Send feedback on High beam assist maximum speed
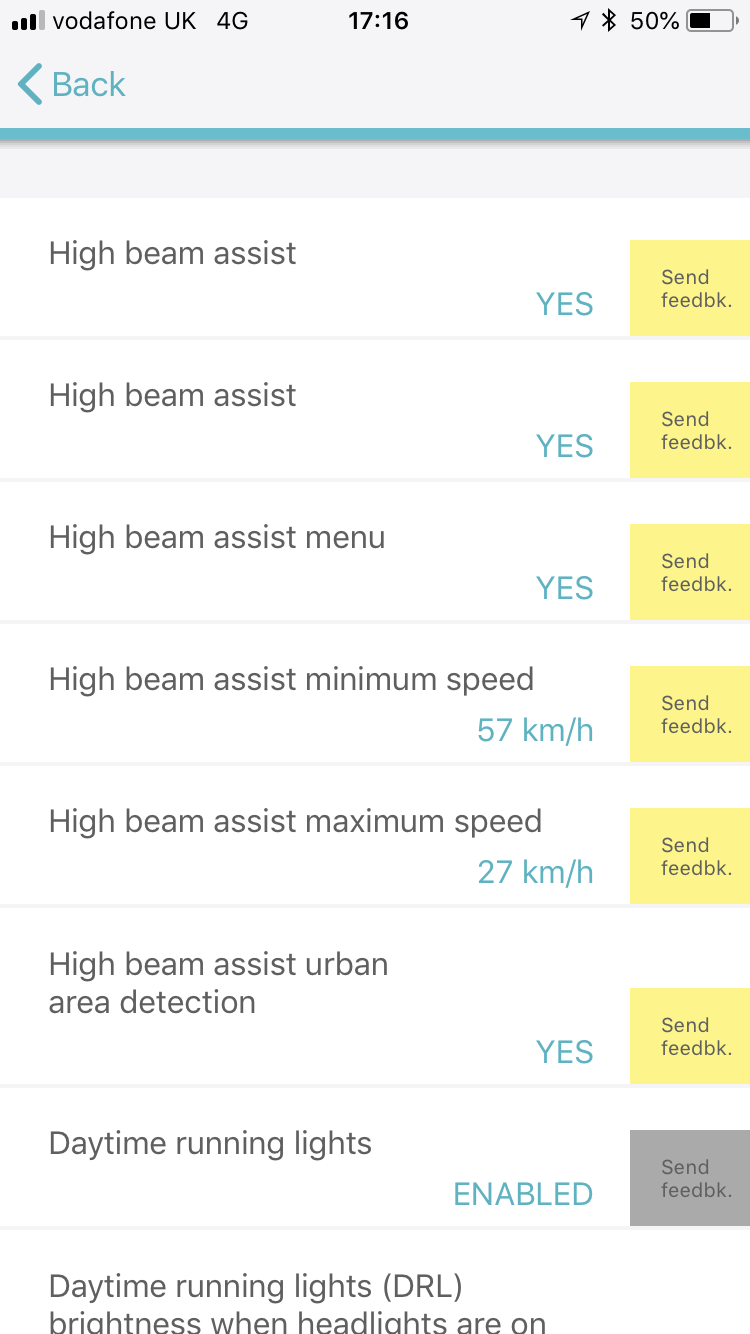 [x=689, y=856]
